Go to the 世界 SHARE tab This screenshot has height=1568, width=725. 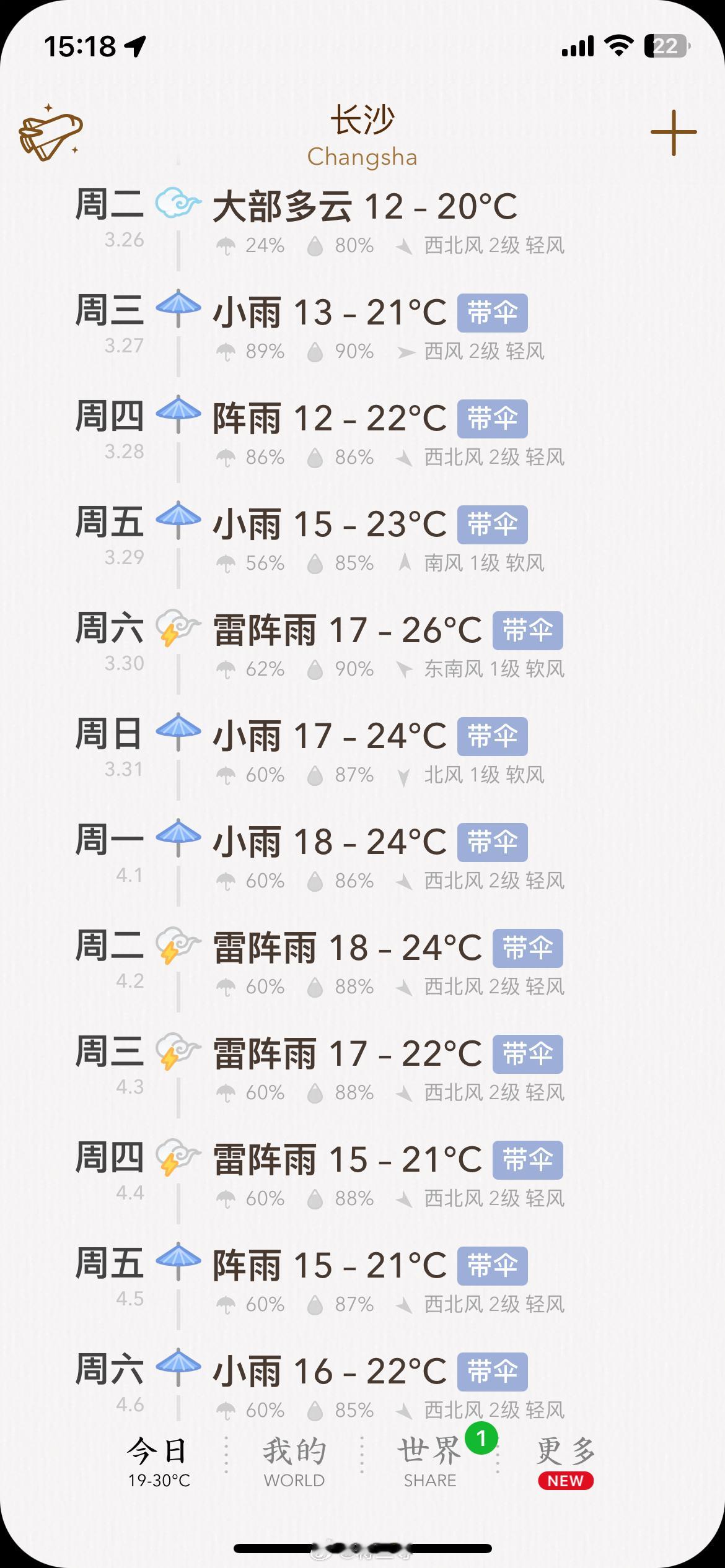pos(430,1461)
